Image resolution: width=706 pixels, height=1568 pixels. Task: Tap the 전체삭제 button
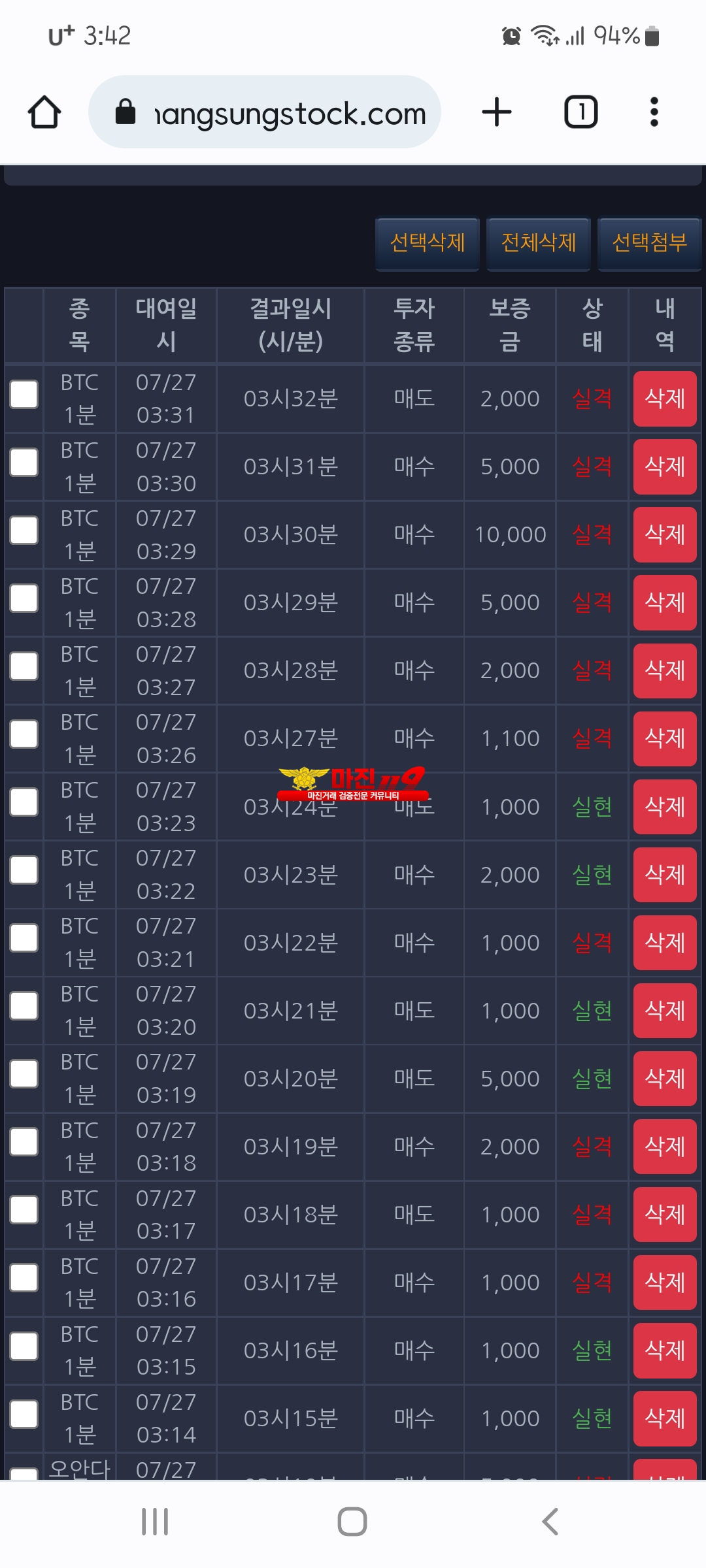[539, 243]
